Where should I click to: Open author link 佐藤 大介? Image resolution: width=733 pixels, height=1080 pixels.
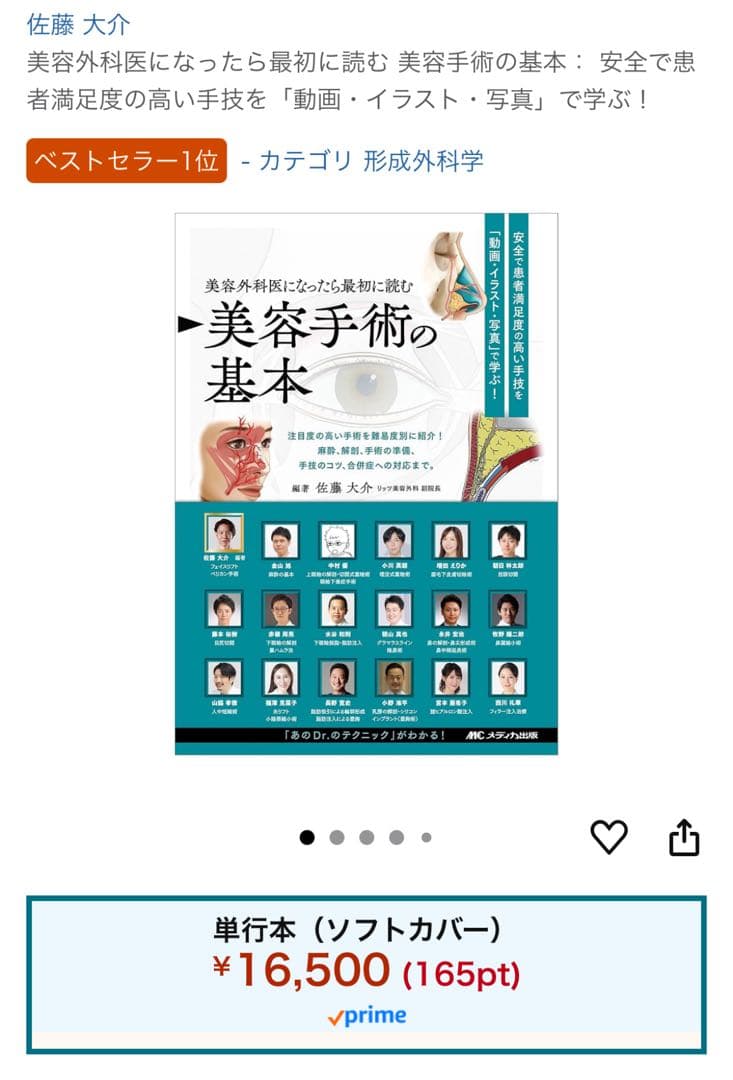pos(77,24)
